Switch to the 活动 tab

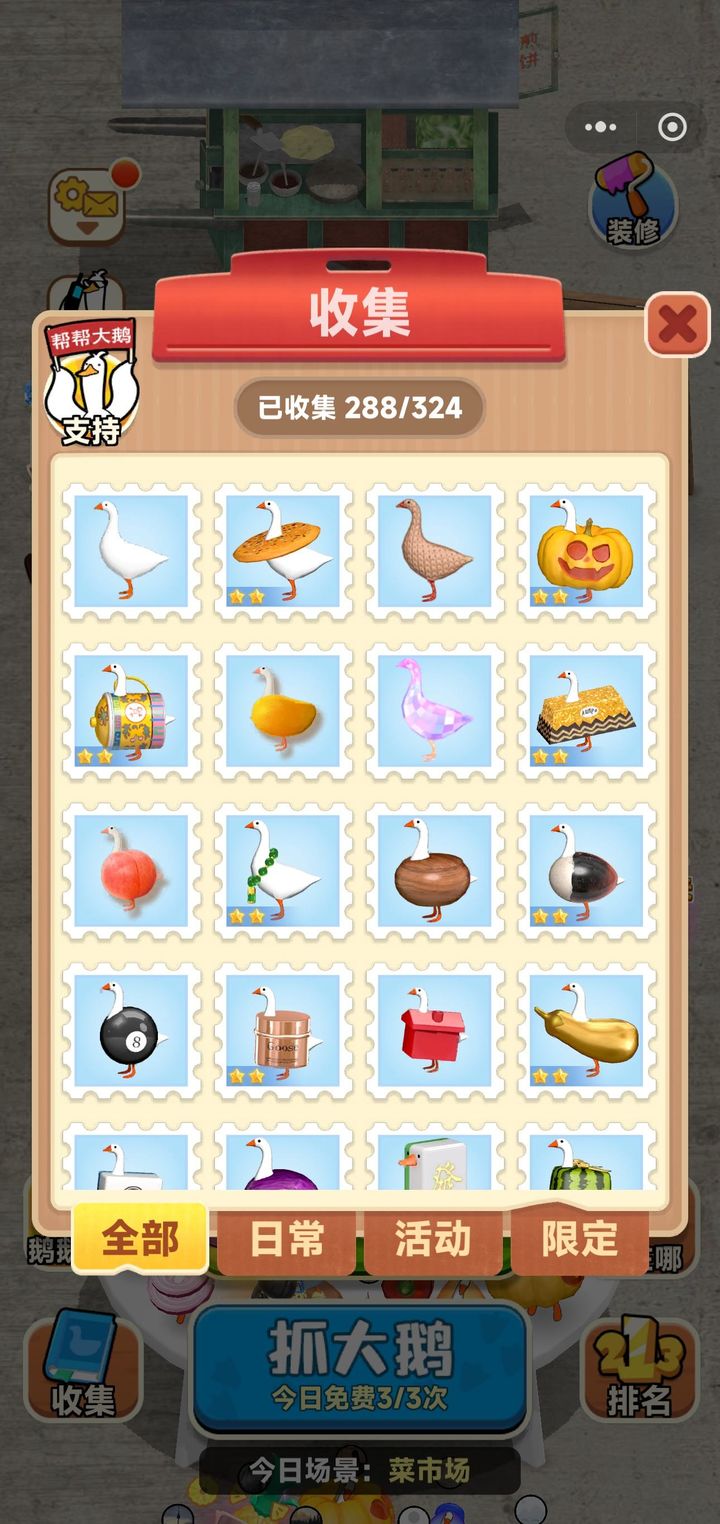point(432,1240)
